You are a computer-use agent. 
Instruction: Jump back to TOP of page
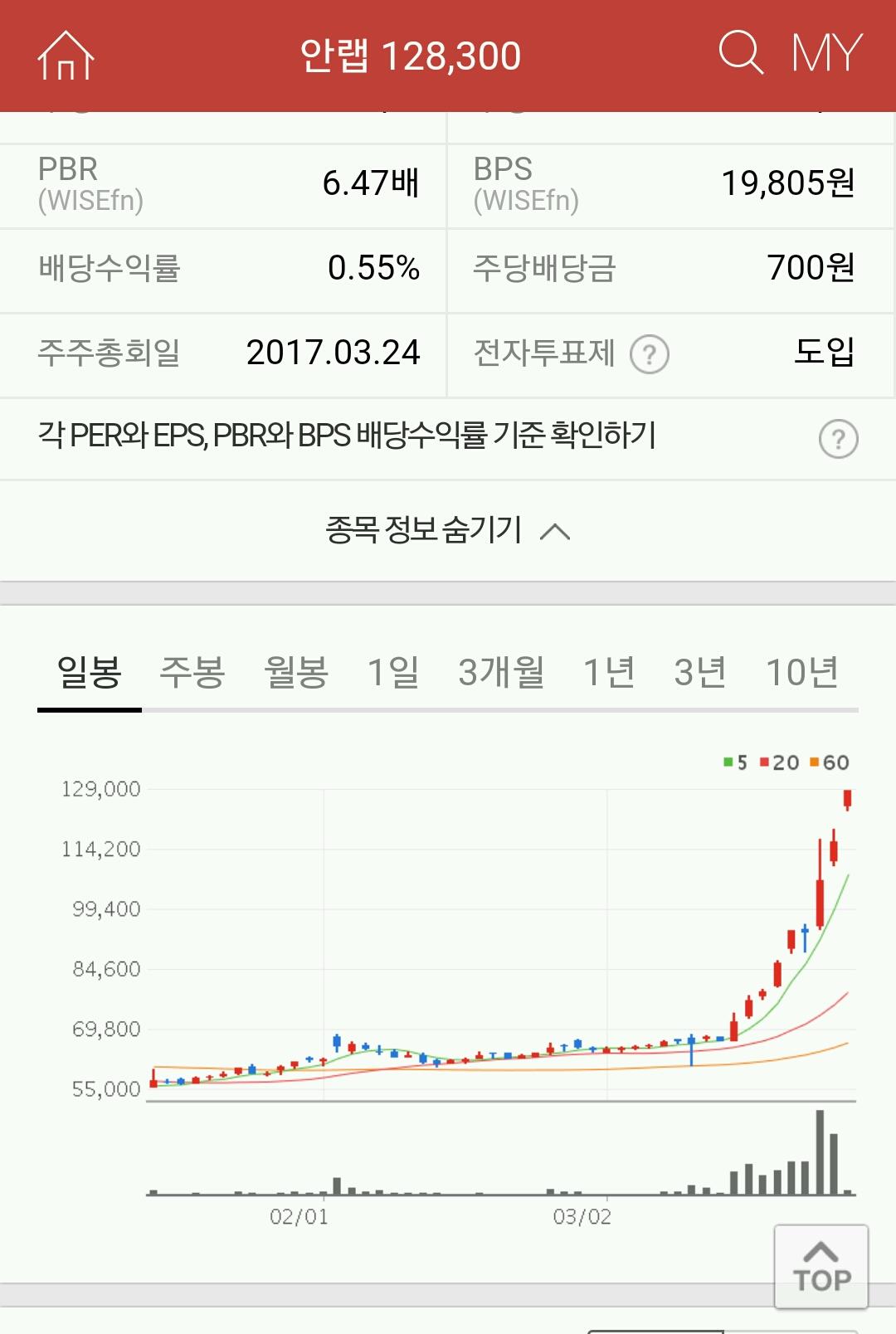coord(821,1267)
